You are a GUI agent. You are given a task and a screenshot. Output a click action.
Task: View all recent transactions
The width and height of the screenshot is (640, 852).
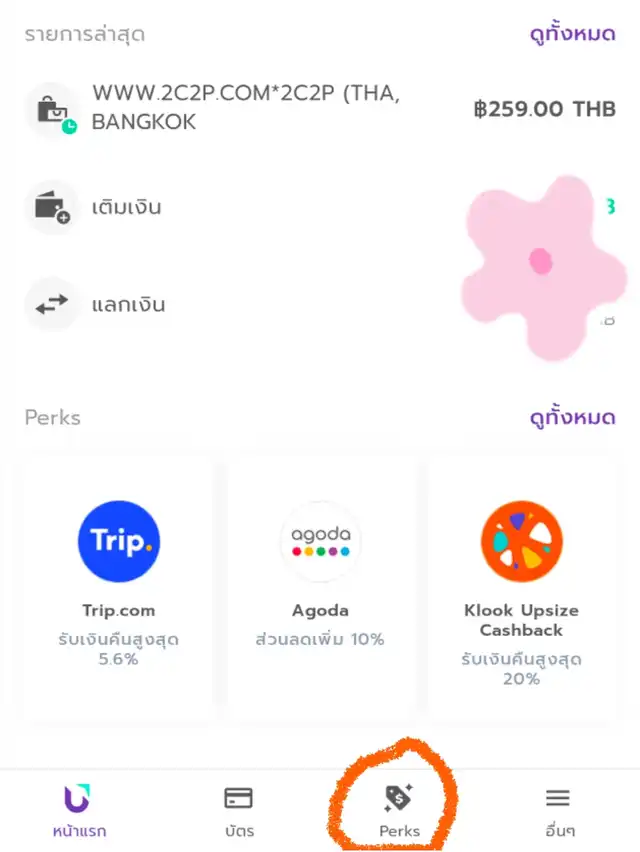point(572,34)
